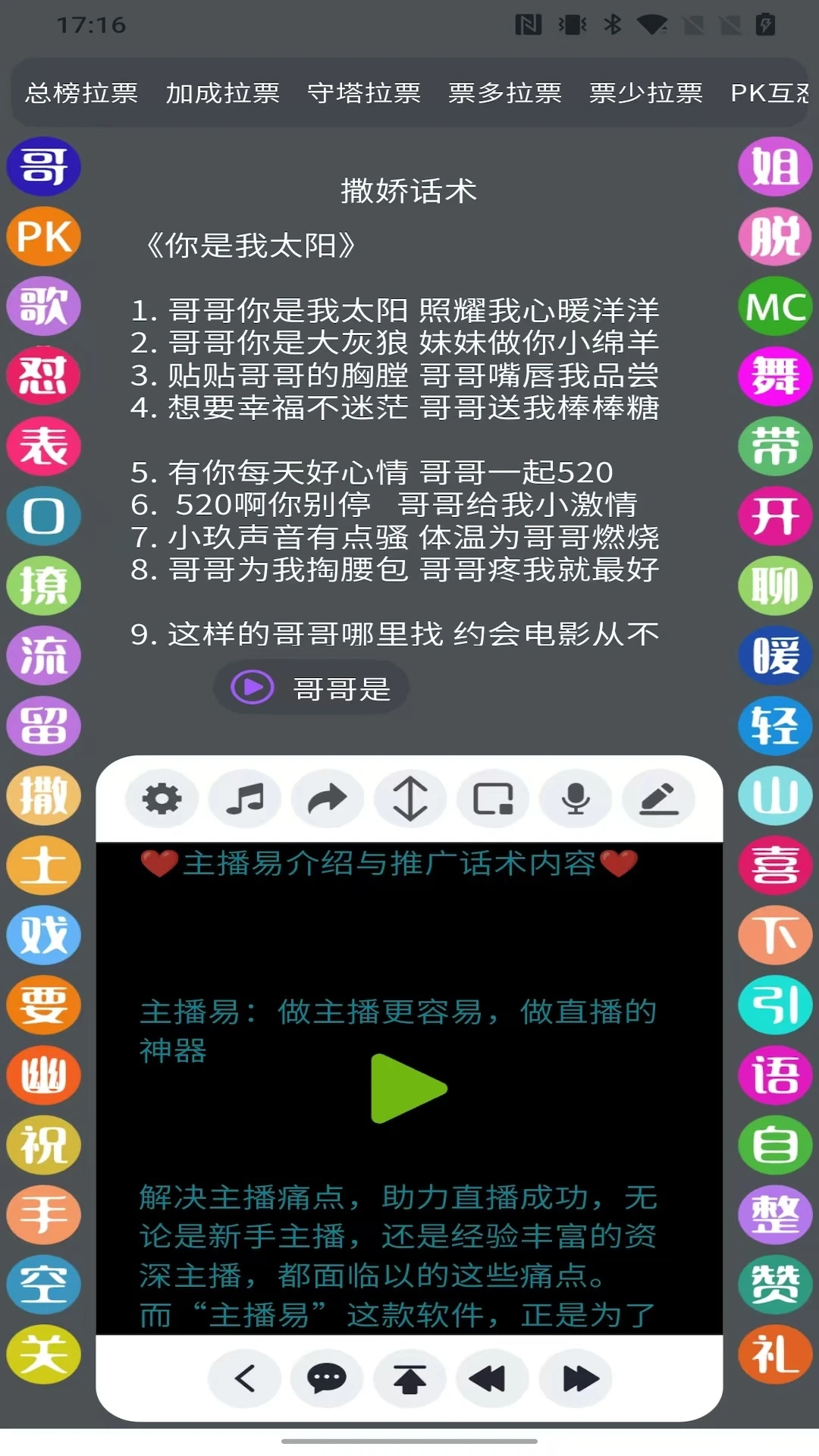Select the blue 哥 side button
Image resolution: width=819 pixels, height=1456 pixels.
44,166
